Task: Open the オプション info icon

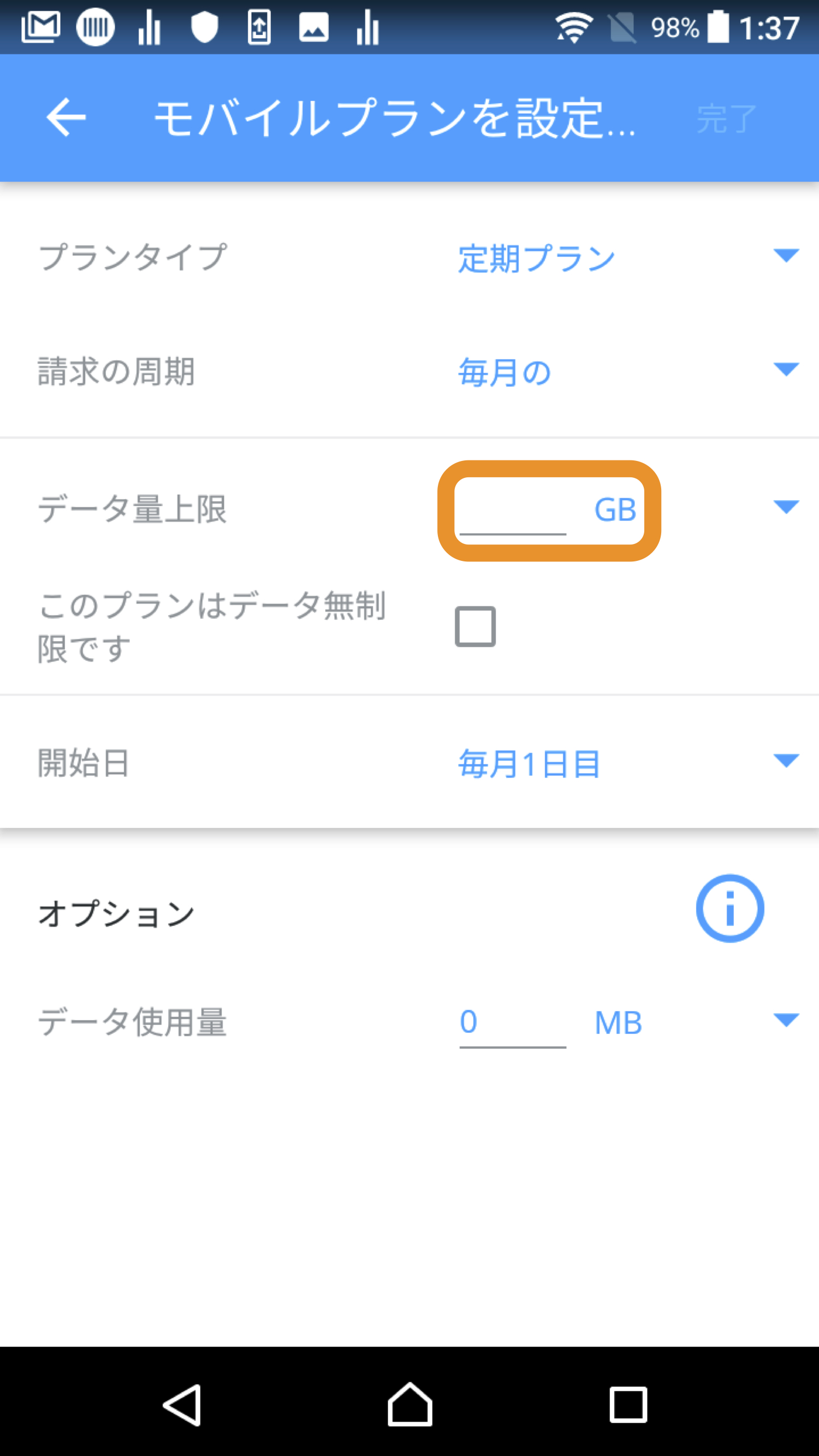Action: pyautogui.click(x=729, y=908)
